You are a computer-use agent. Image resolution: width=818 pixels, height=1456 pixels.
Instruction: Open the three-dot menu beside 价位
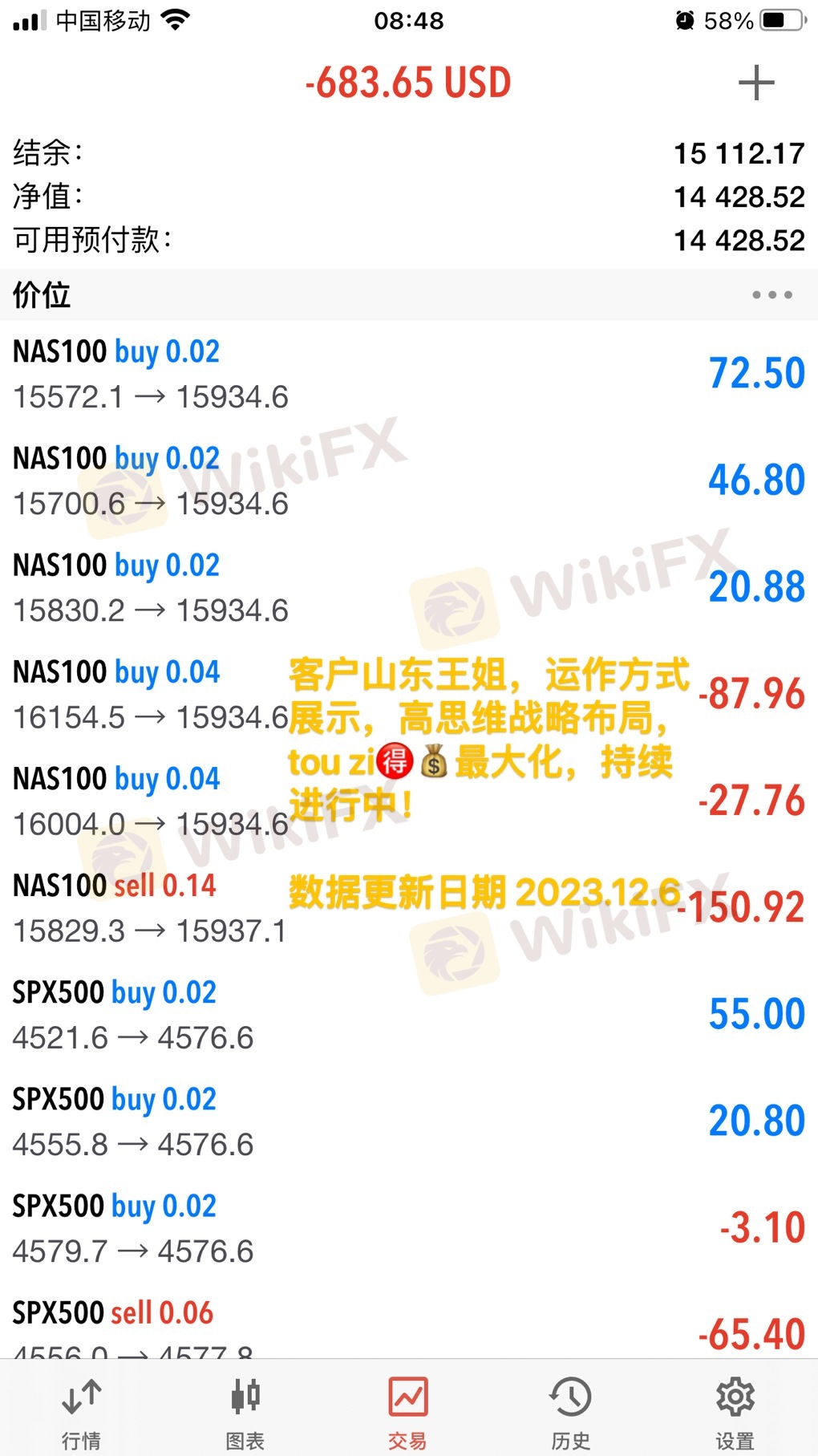point(771,295)
